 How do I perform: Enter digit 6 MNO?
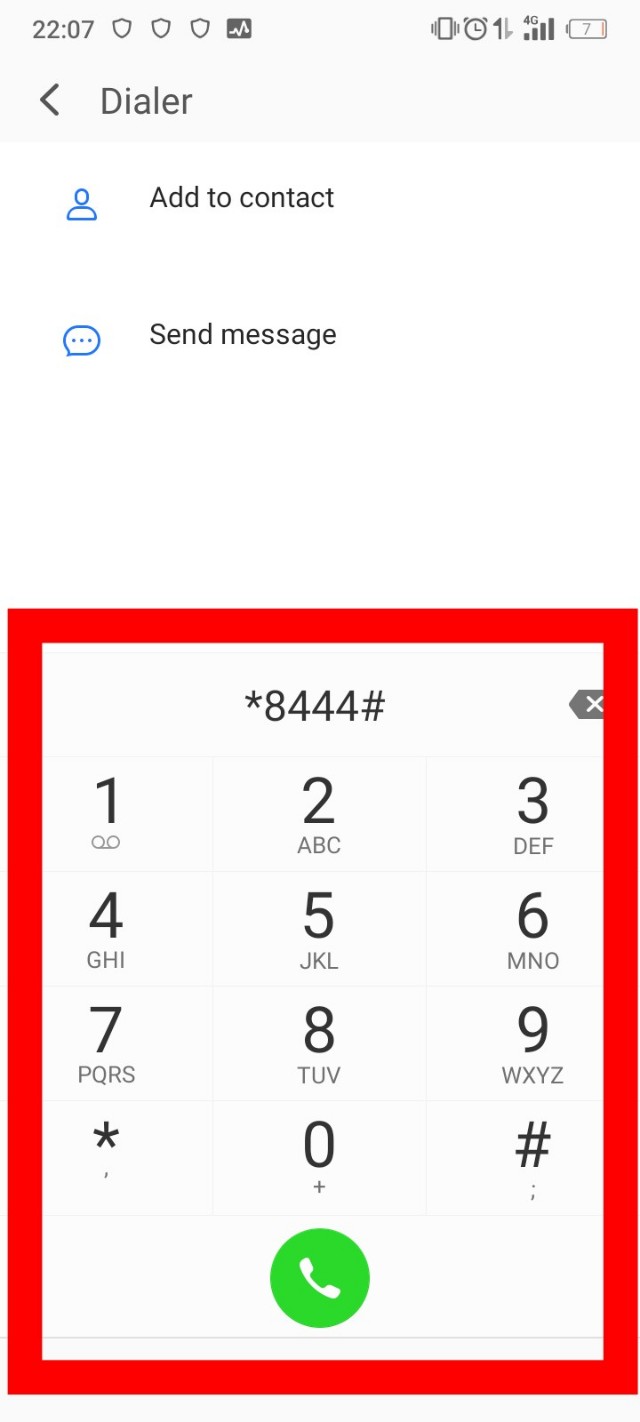pyautogui.click(x=532, y=928)
